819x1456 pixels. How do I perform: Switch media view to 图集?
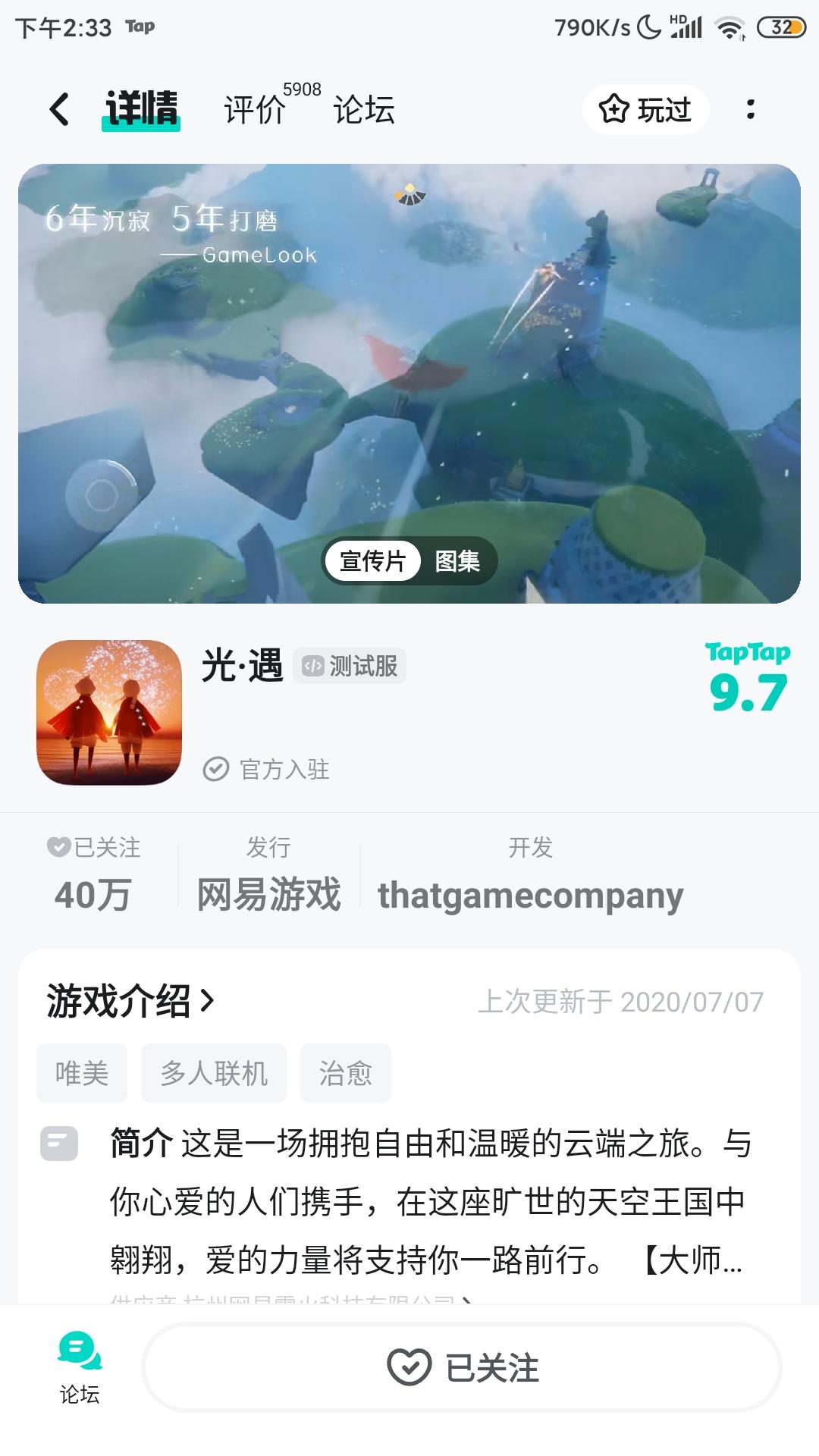pyautogui.click(x=458, y=561)
